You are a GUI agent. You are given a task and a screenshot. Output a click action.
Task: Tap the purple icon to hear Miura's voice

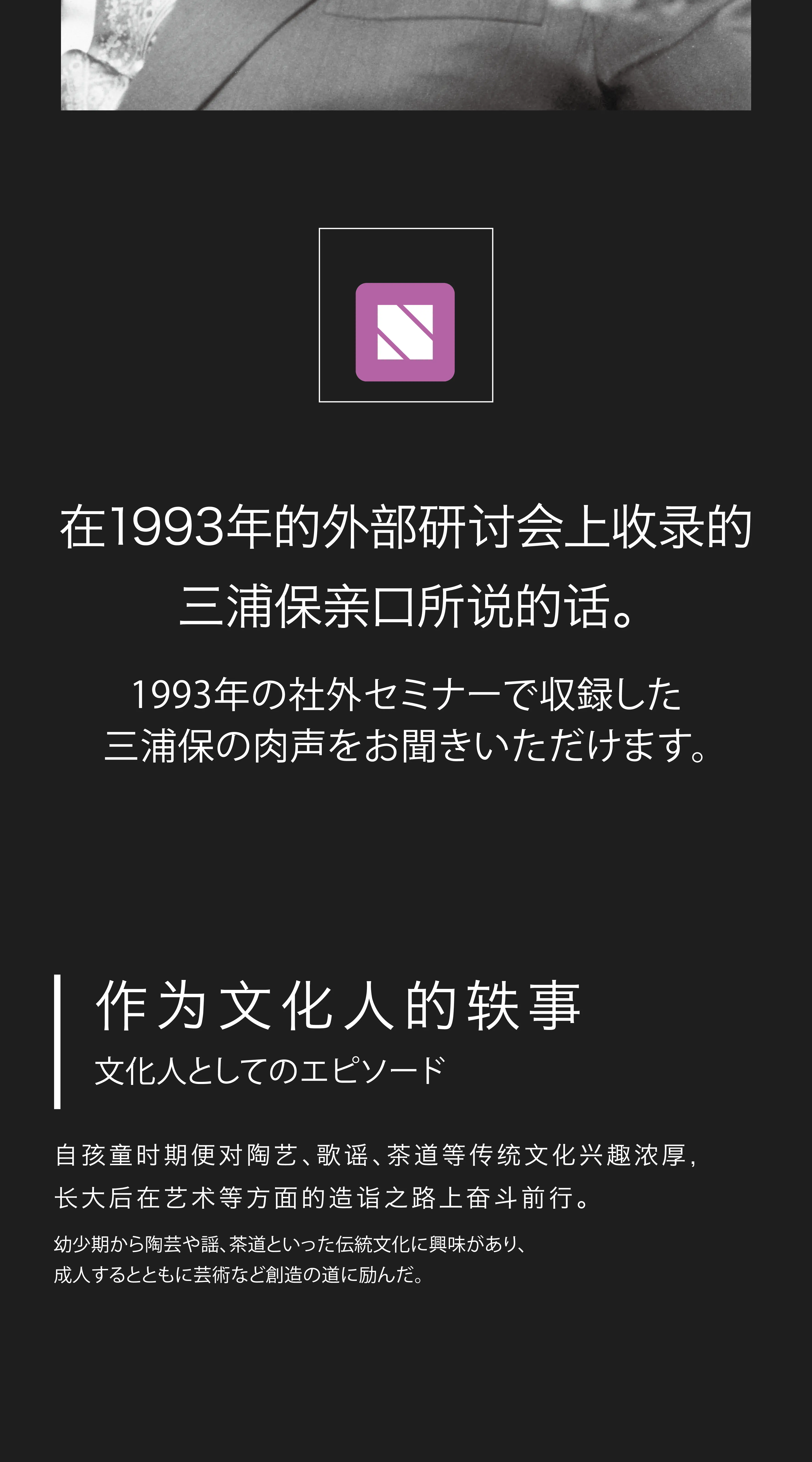point(405,332)
